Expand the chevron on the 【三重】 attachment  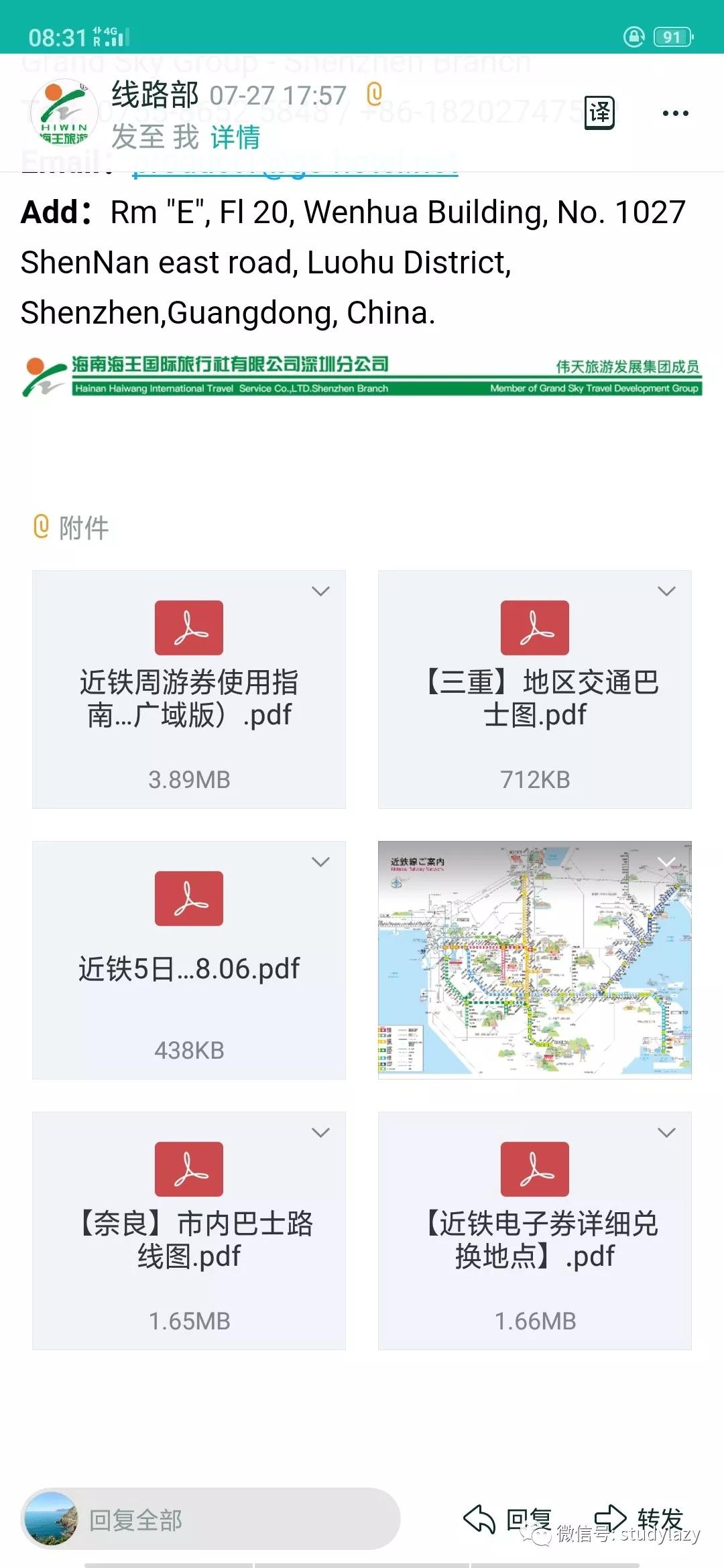(666, 591)
